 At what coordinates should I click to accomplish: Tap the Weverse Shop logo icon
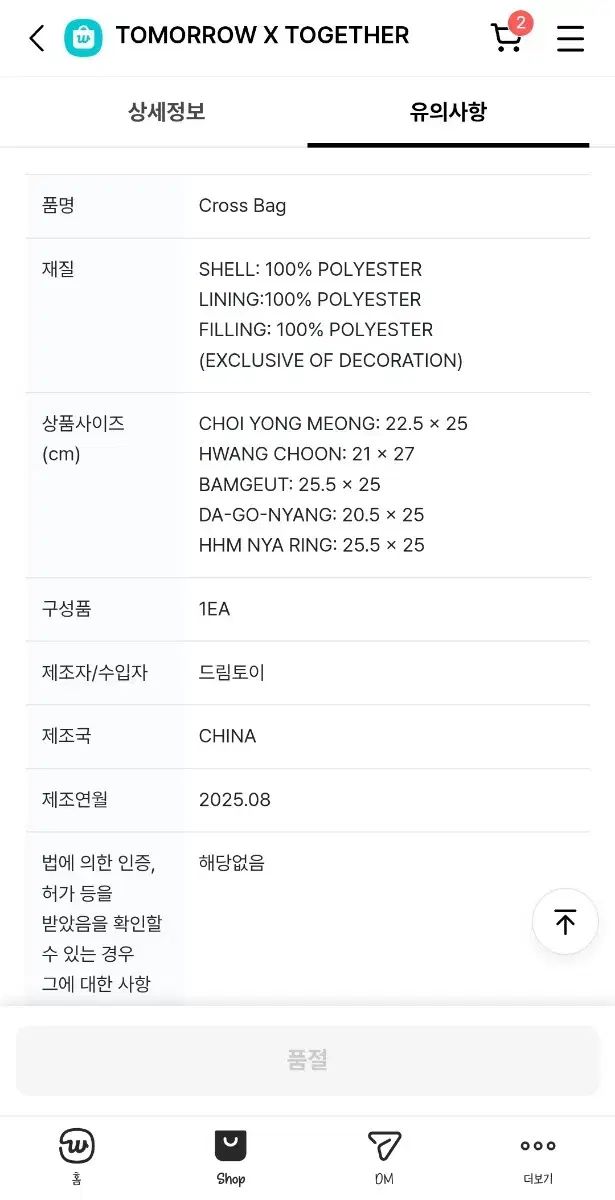coord(83,38)
